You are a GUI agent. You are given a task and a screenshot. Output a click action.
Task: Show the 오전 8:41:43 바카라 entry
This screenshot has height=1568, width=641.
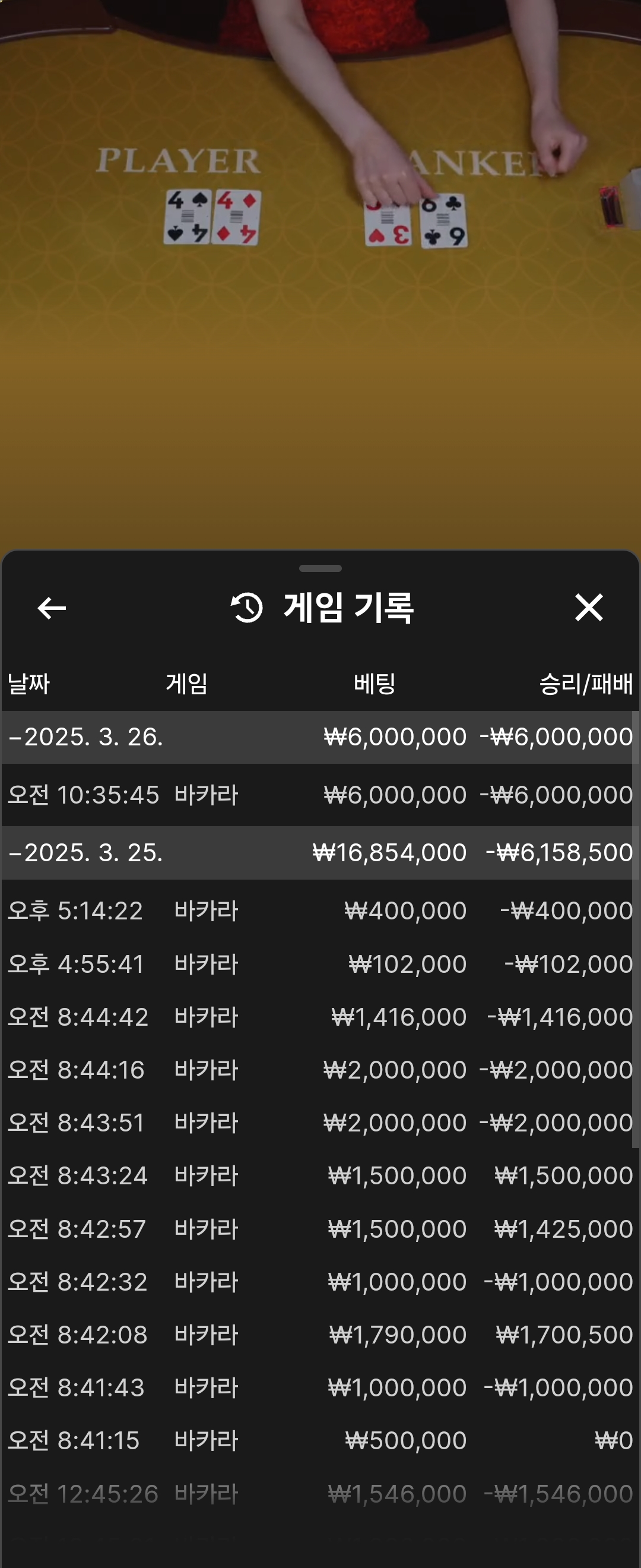319,1388
